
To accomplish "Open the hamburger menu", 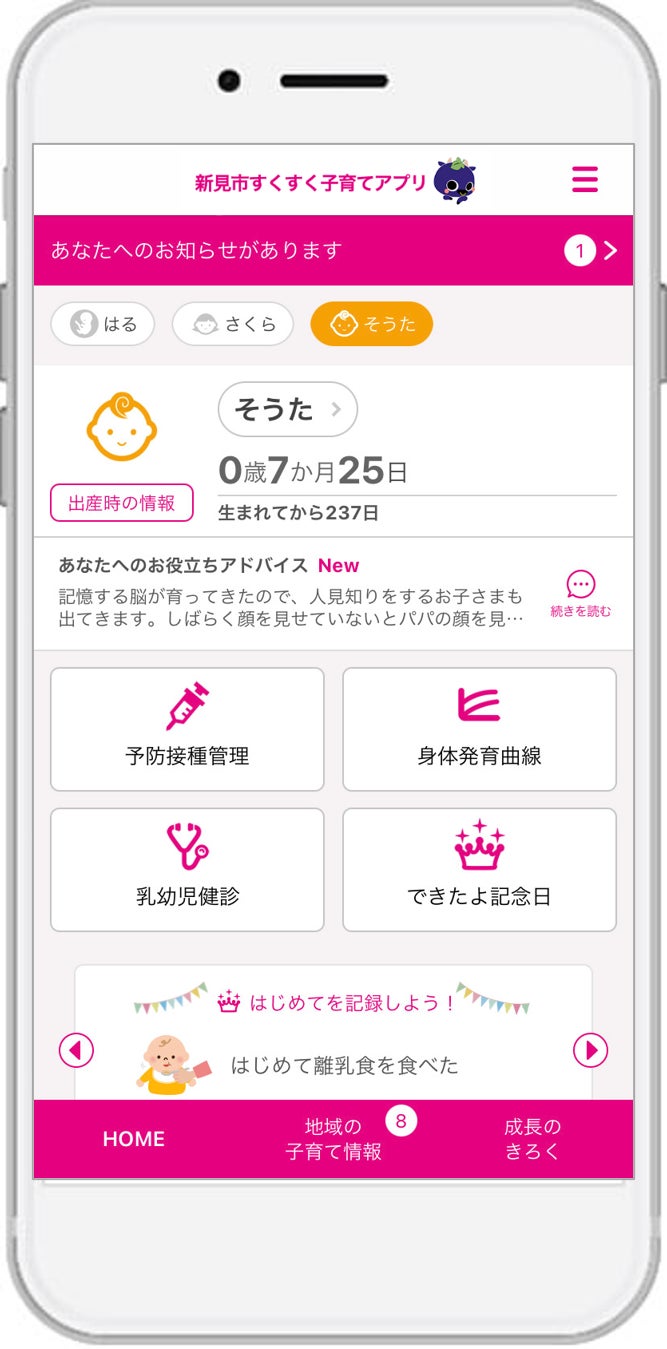I will [584, 180].
